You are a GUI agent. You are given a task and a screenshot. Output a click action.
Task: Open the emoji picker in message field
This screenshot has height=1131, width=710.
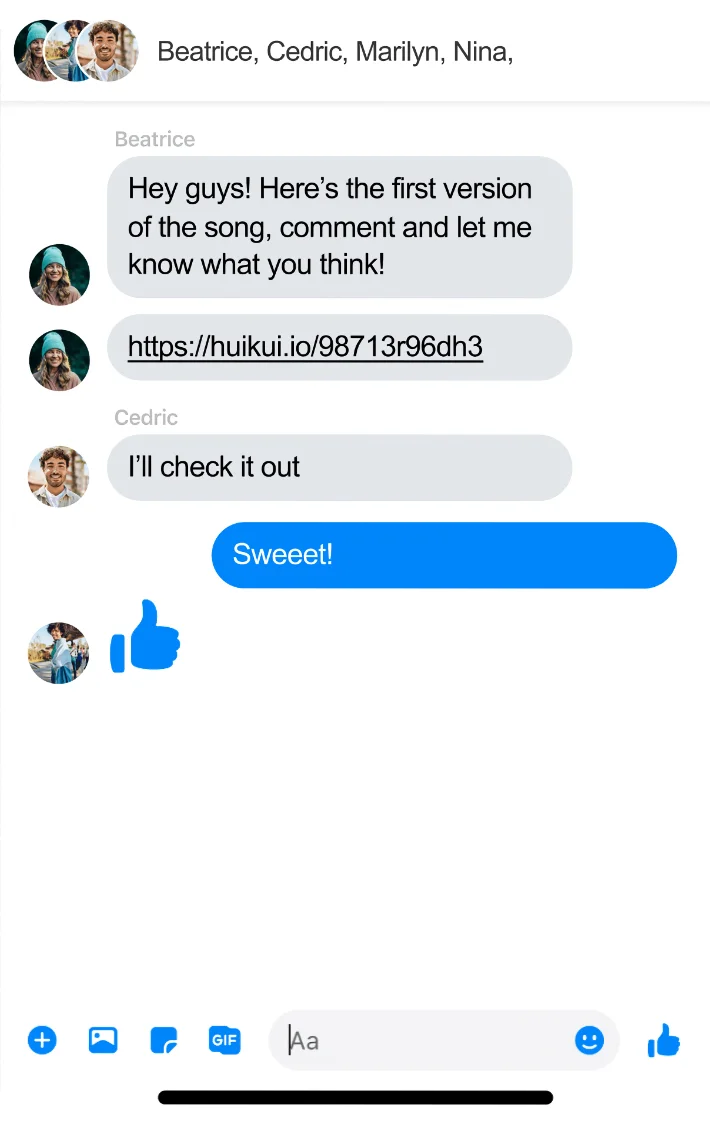point(590,1041)
